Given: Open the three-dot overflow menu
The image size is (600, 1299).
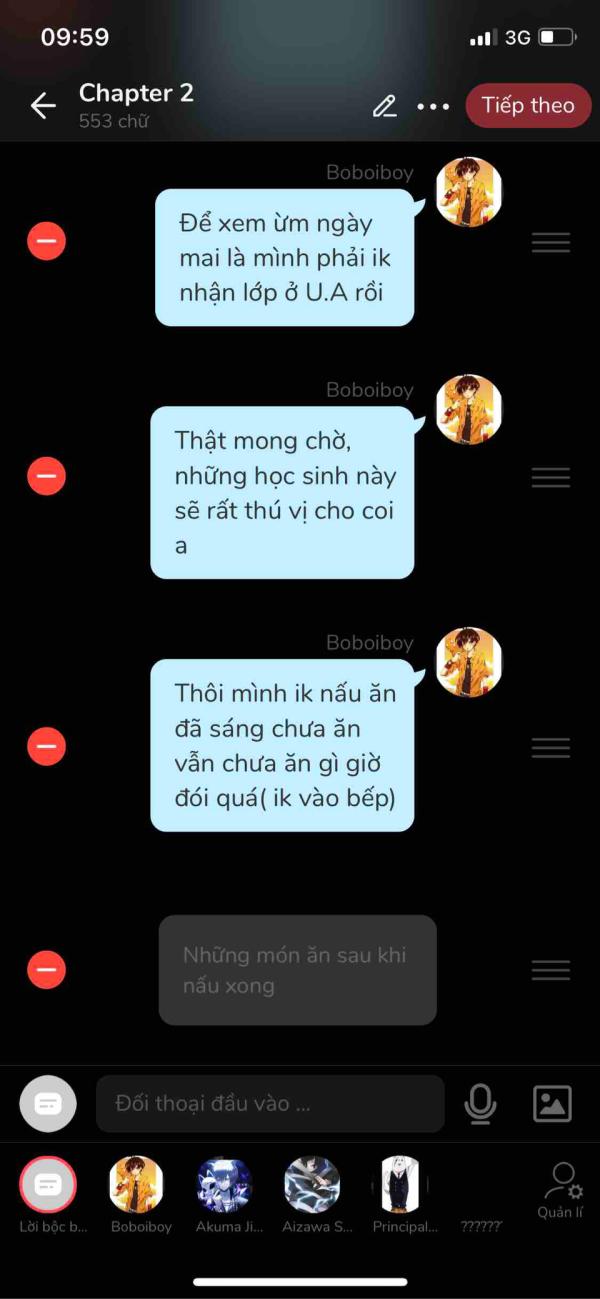Looking at the screenshot, I should pos(433,106).
